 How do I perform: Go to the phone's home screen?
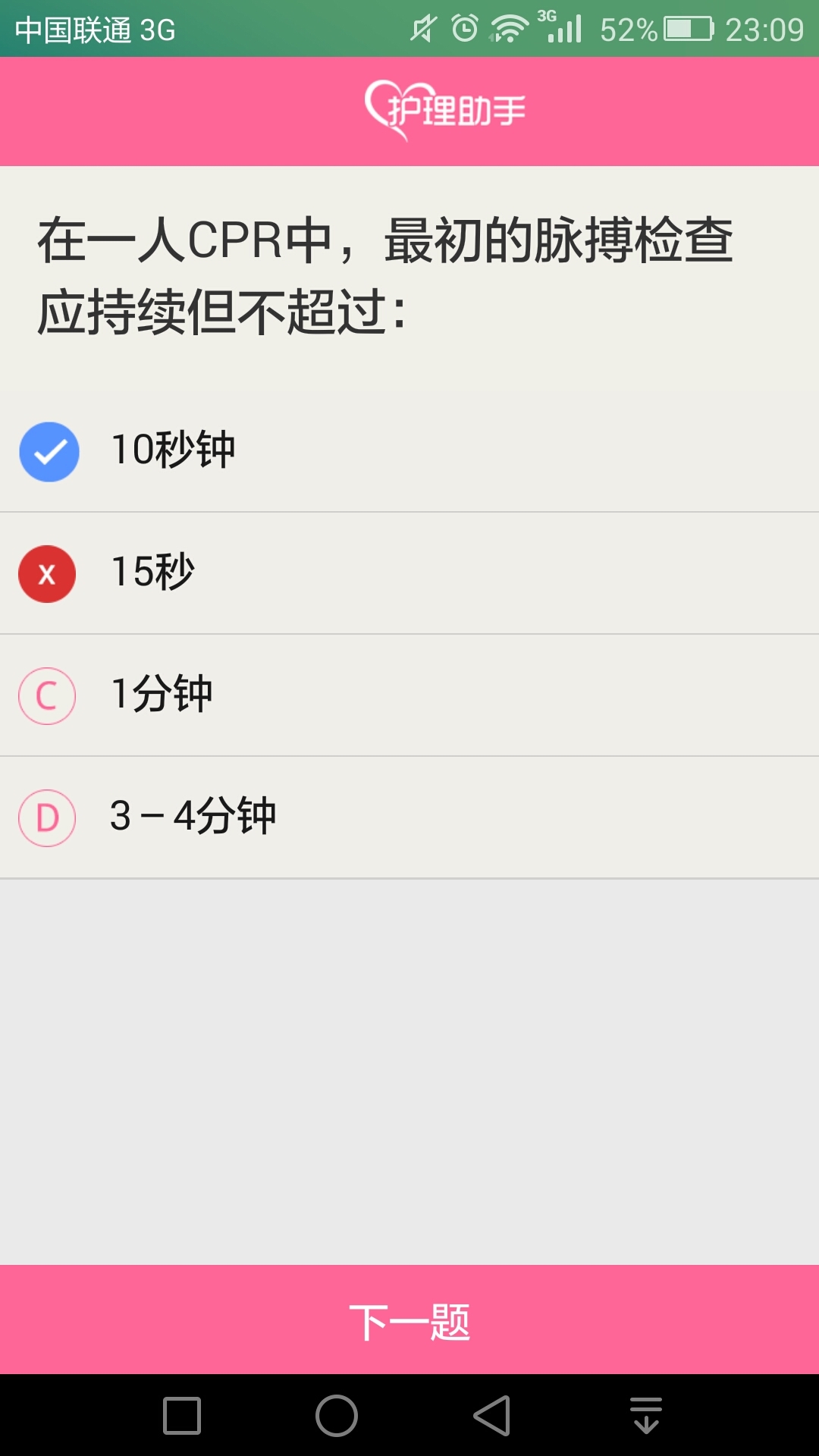(x=337, y=1415)
